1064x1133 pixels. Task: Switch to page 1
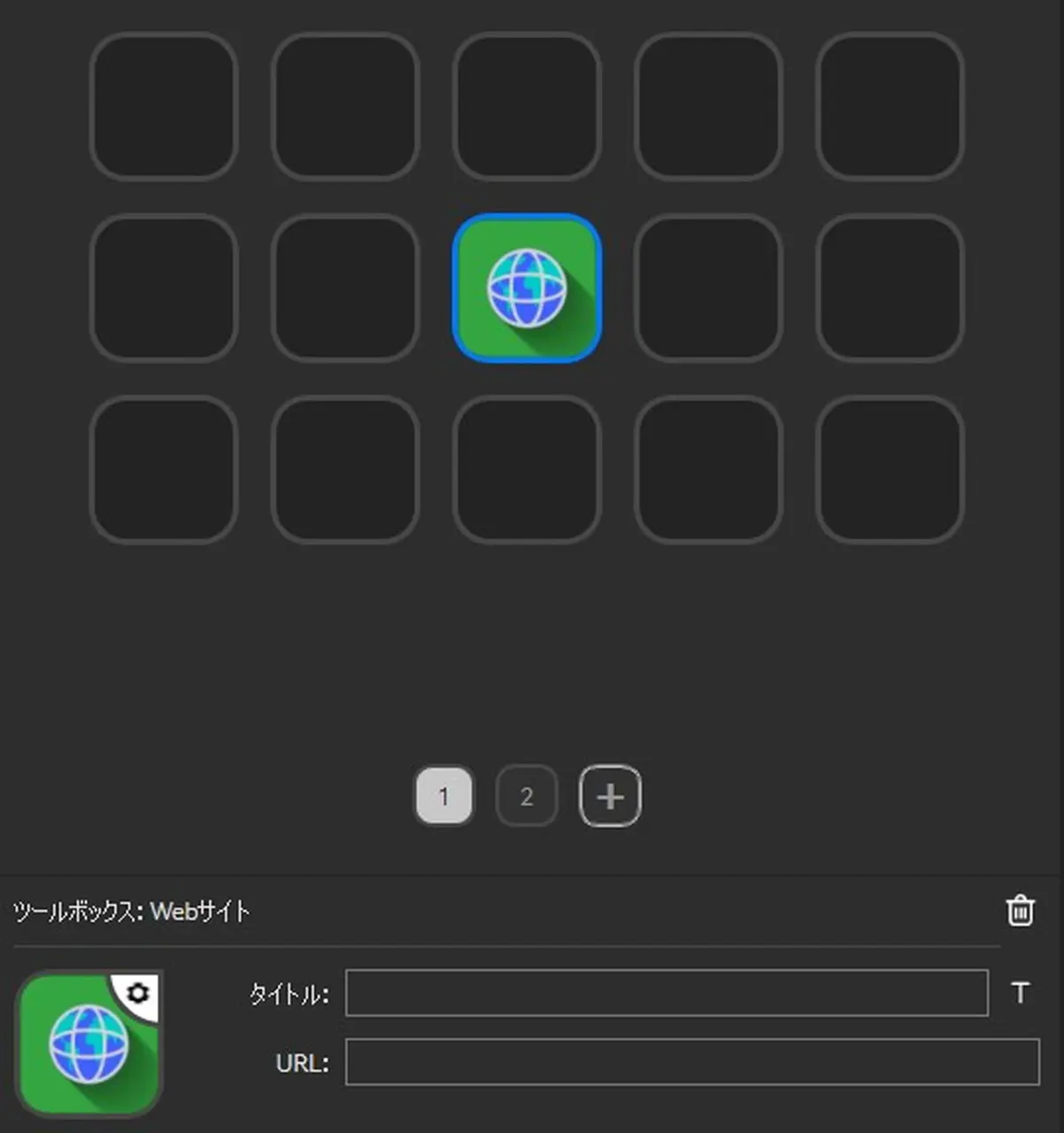coord(443,797)
